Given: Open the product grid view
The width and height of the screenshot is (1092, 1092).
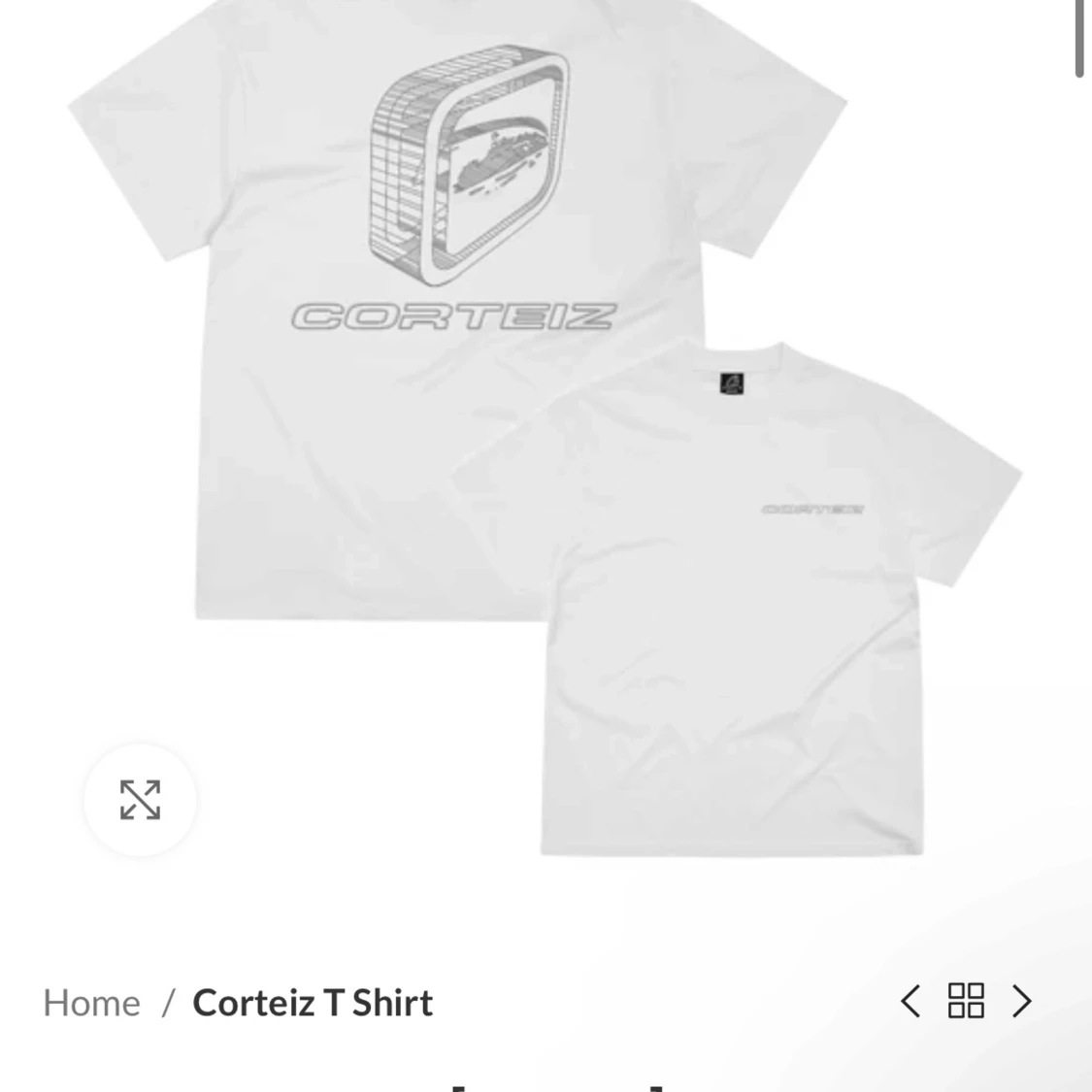Looking at the screenshot, I should click(966, 1001).
